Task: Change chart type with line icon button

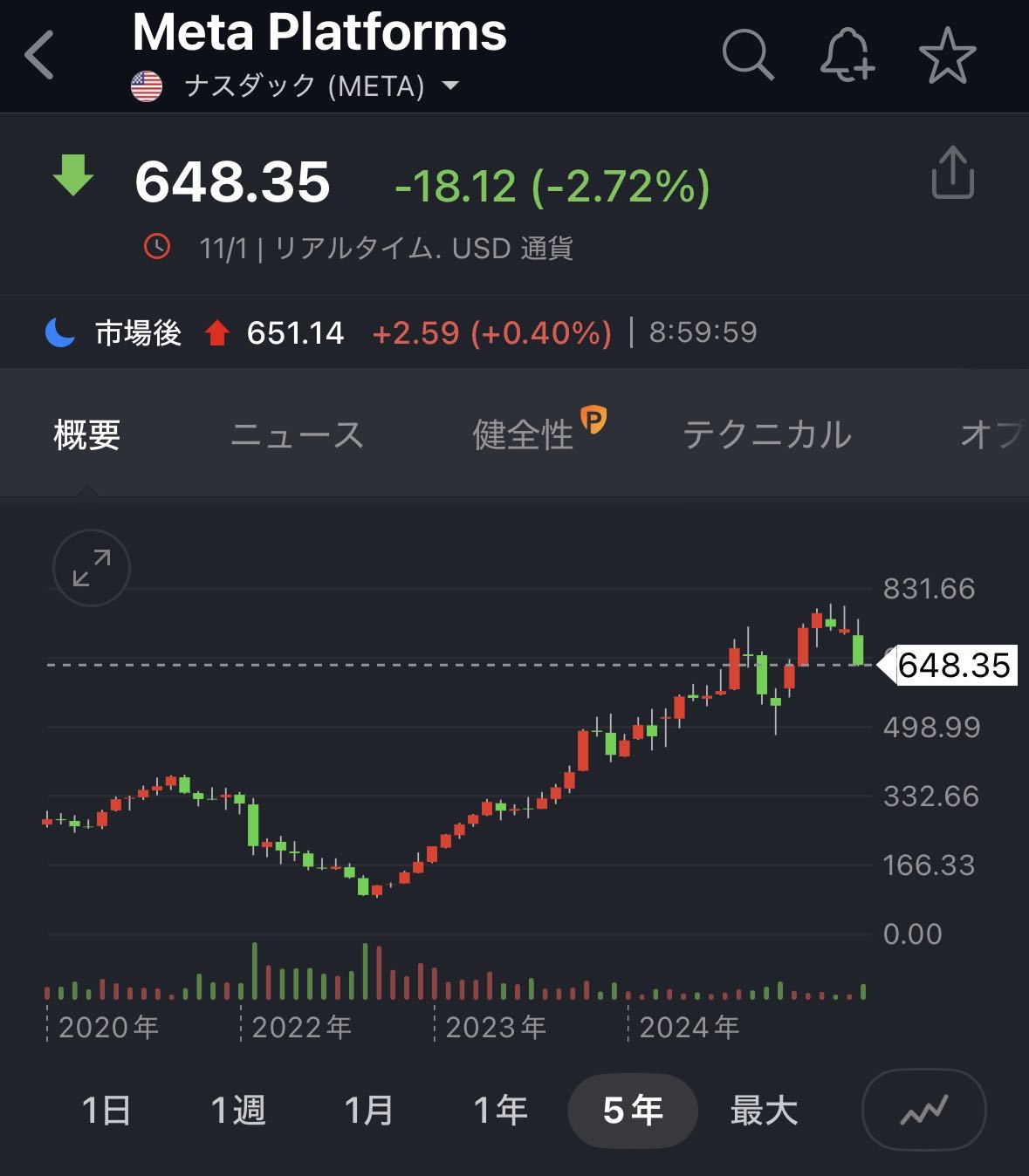Action: click(x=923, y=1111)
